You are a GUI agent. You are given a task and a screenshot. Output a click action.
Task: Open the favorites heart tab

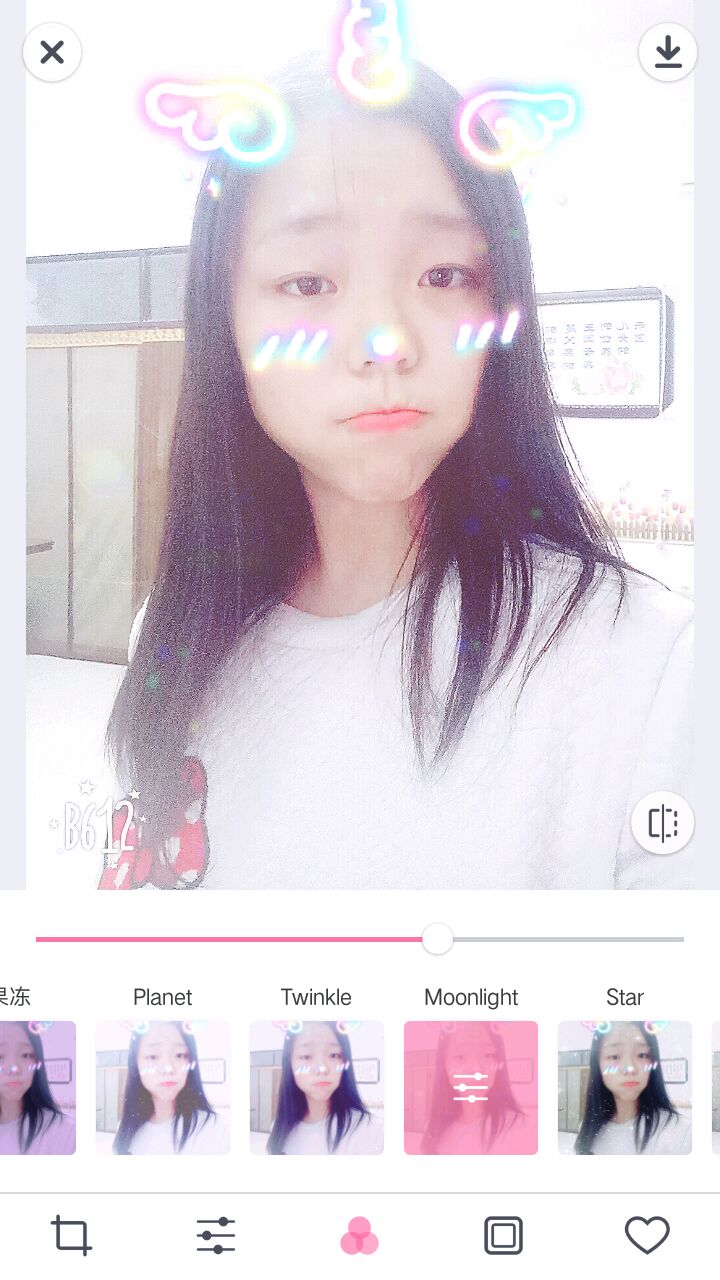pyautogui.click(x=647, y=1236)
